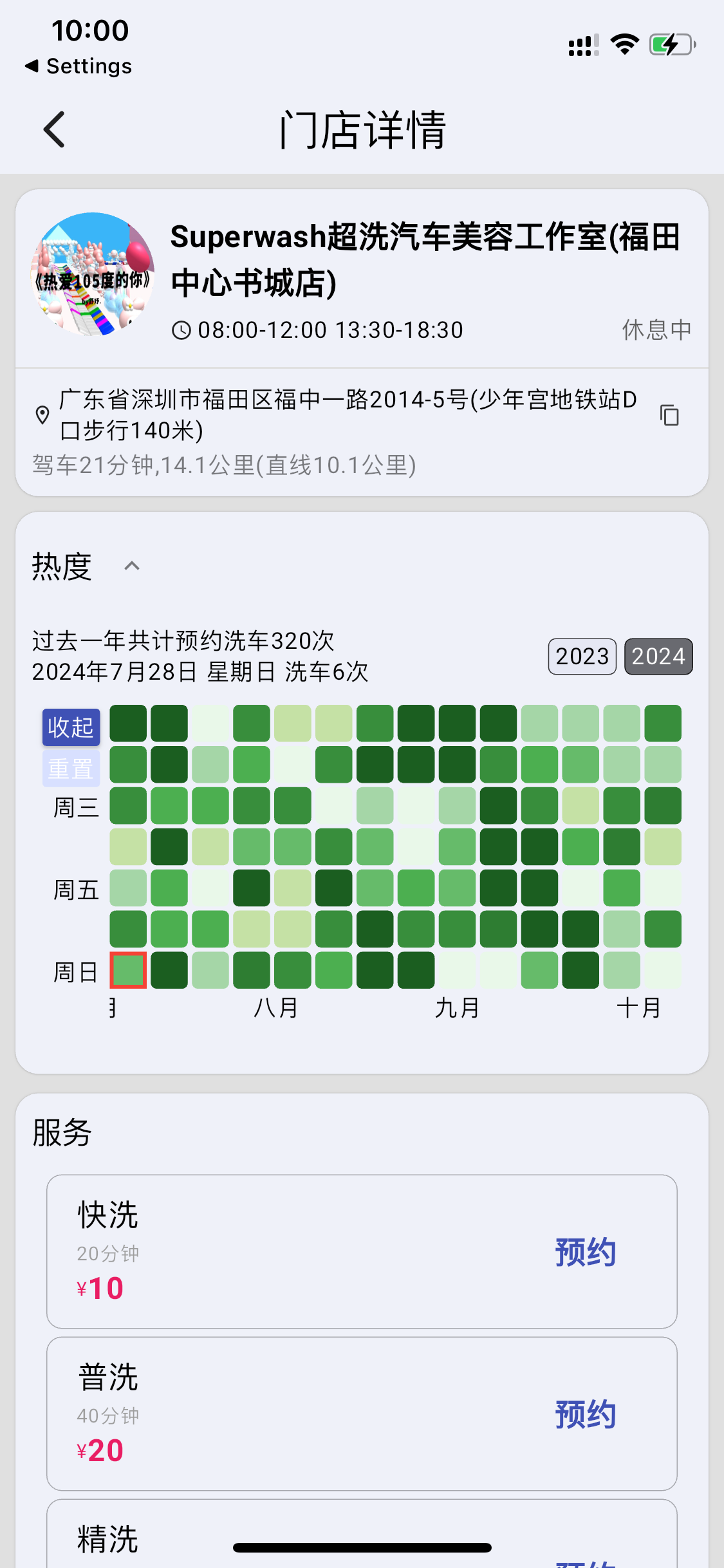Switch heatmap to year 2023
This screenshot has height=1568, width=724.
tap(582, 657)
